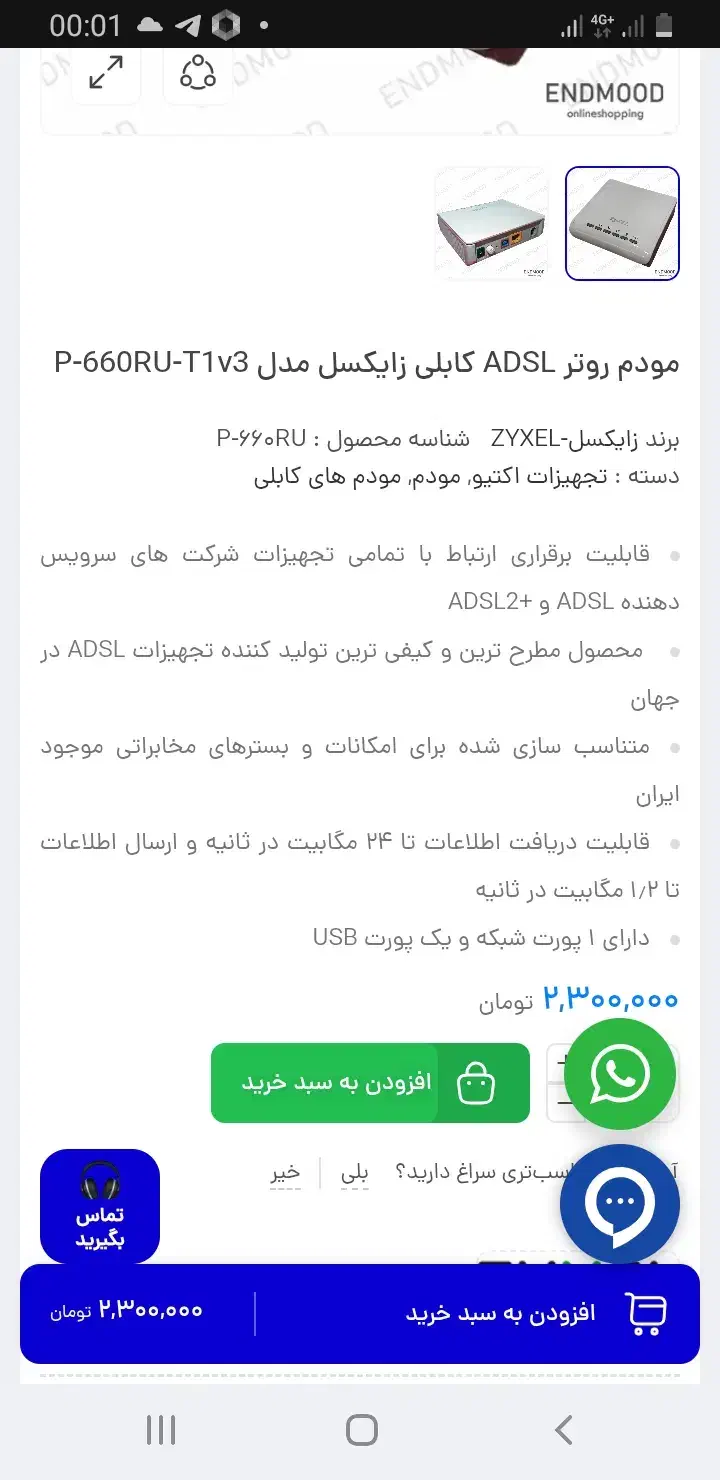This screenshot has width=720, height=1480.
Task: Tap the home button in the navigation bar
Action: [x=360, y=1432]
